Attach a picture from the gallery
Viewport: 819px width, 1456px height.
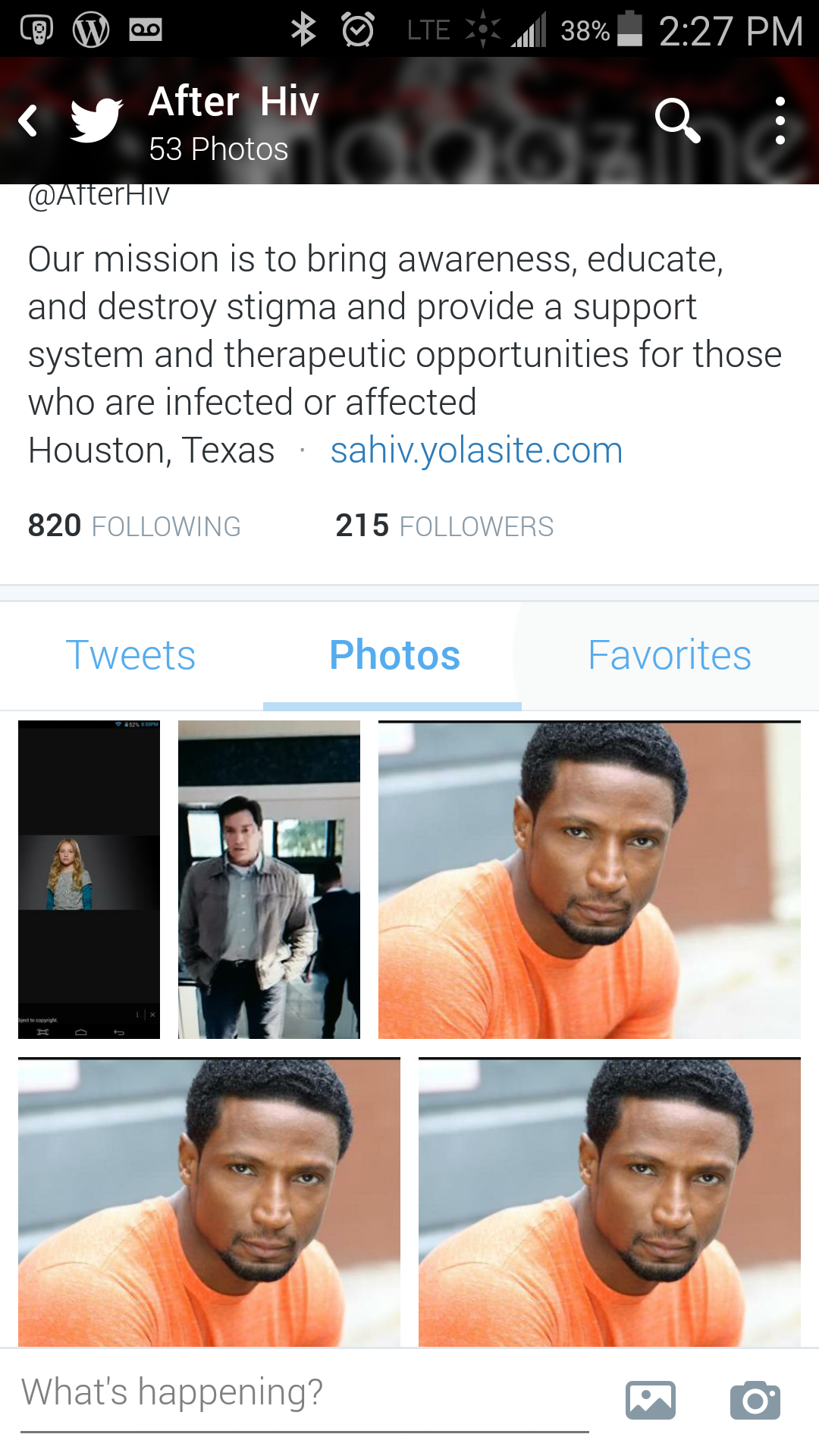click(x=651, y=1399)
